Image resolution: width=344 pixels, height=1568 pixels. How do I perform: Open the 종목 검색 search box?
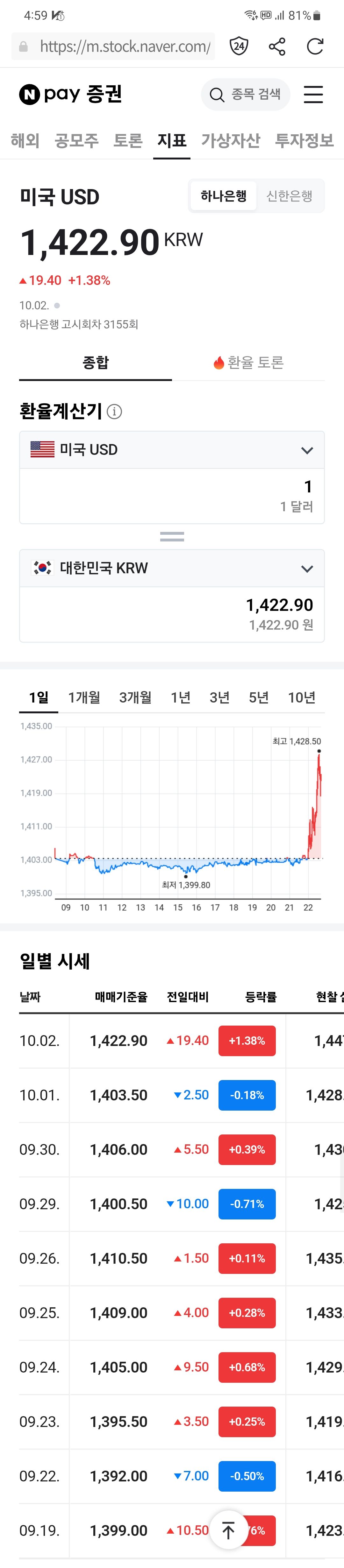(245, 94)
